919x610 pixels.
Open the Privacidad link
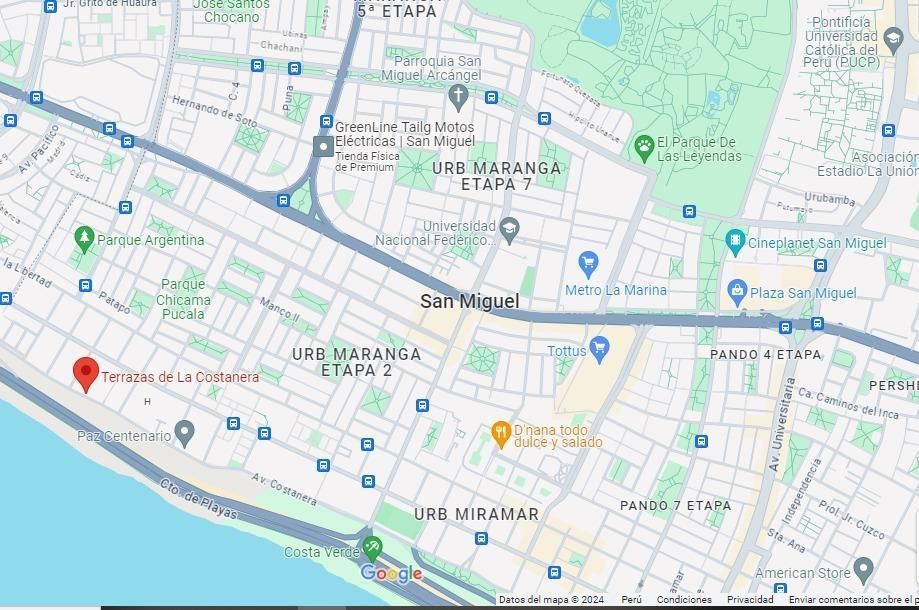(x=750, y=600)
